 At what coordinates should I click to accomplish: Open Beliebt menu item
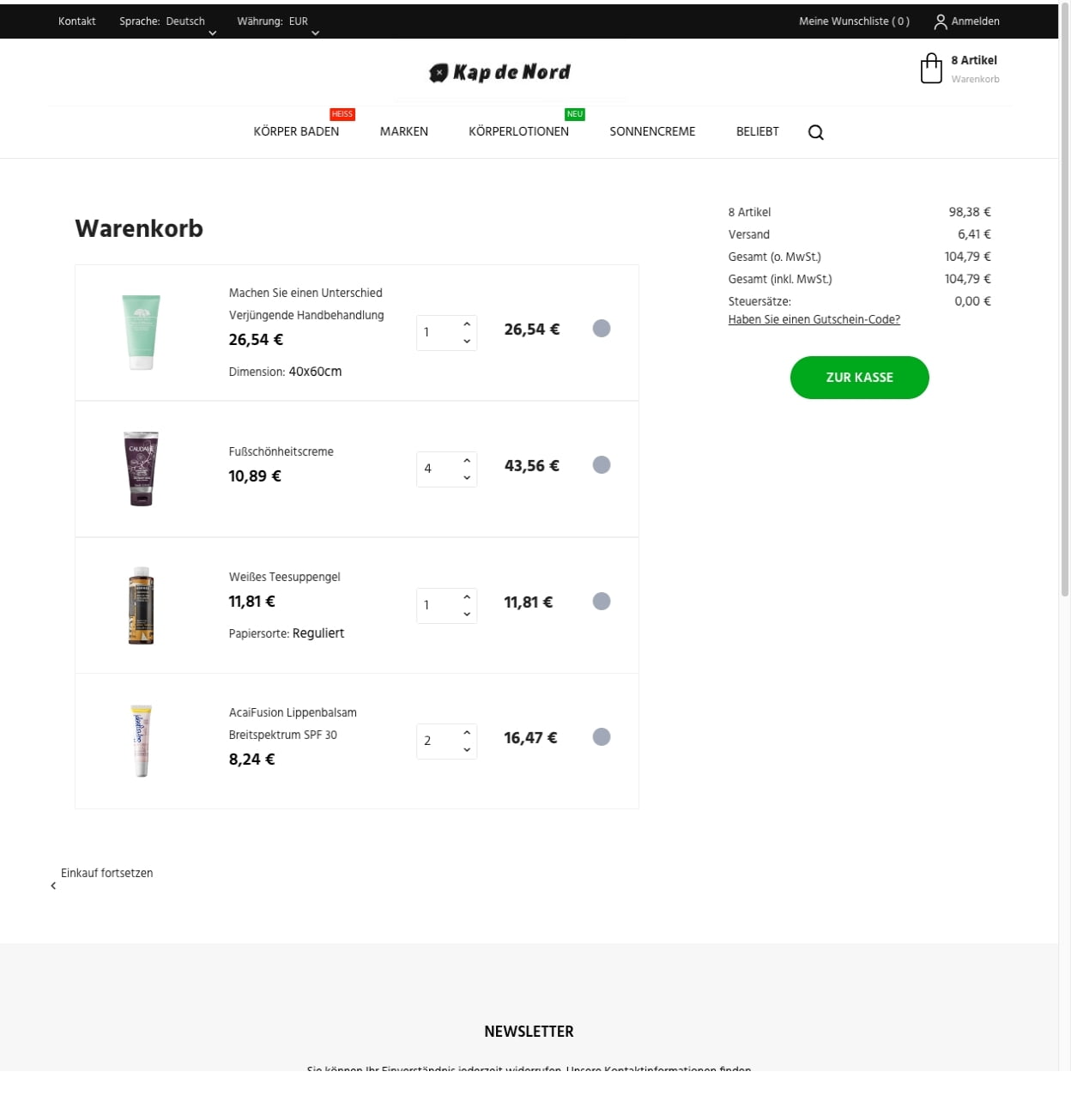(757, 131)
